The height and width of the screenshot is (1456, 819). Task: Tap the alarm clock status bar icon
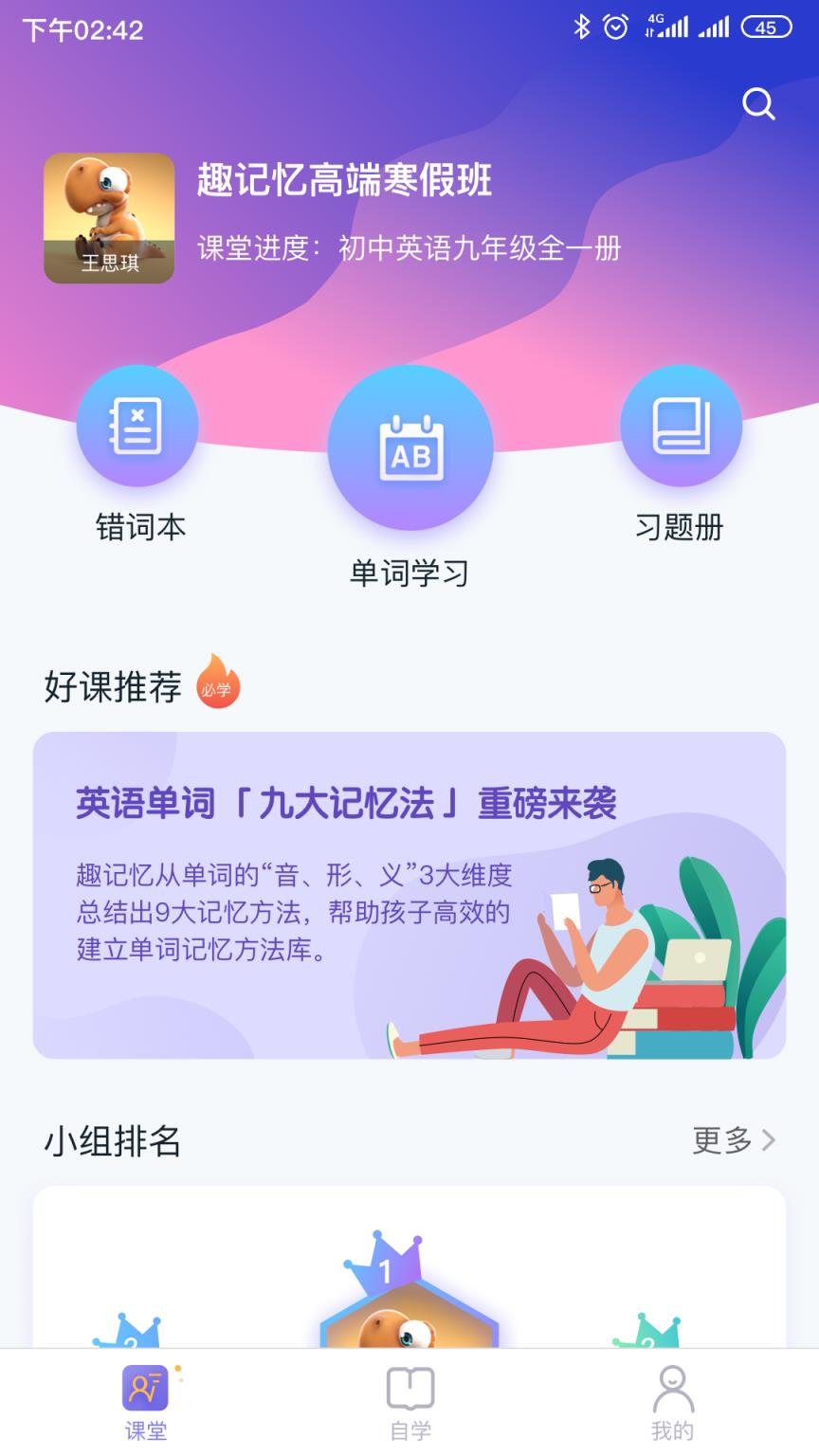tap(617, 28)
